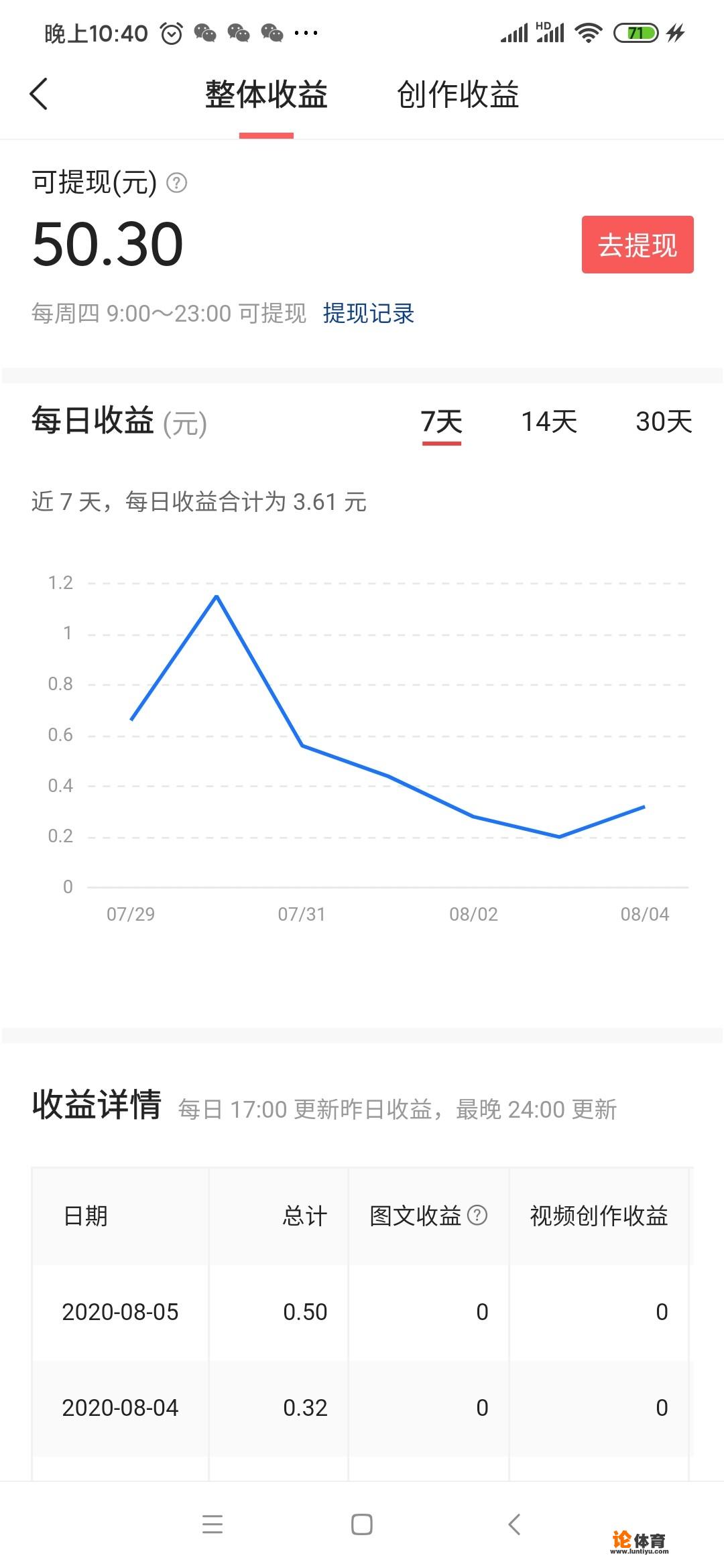724x1568 pixels.
Task: Open 提现记录 withdrawal history
Action: [367, 314]
